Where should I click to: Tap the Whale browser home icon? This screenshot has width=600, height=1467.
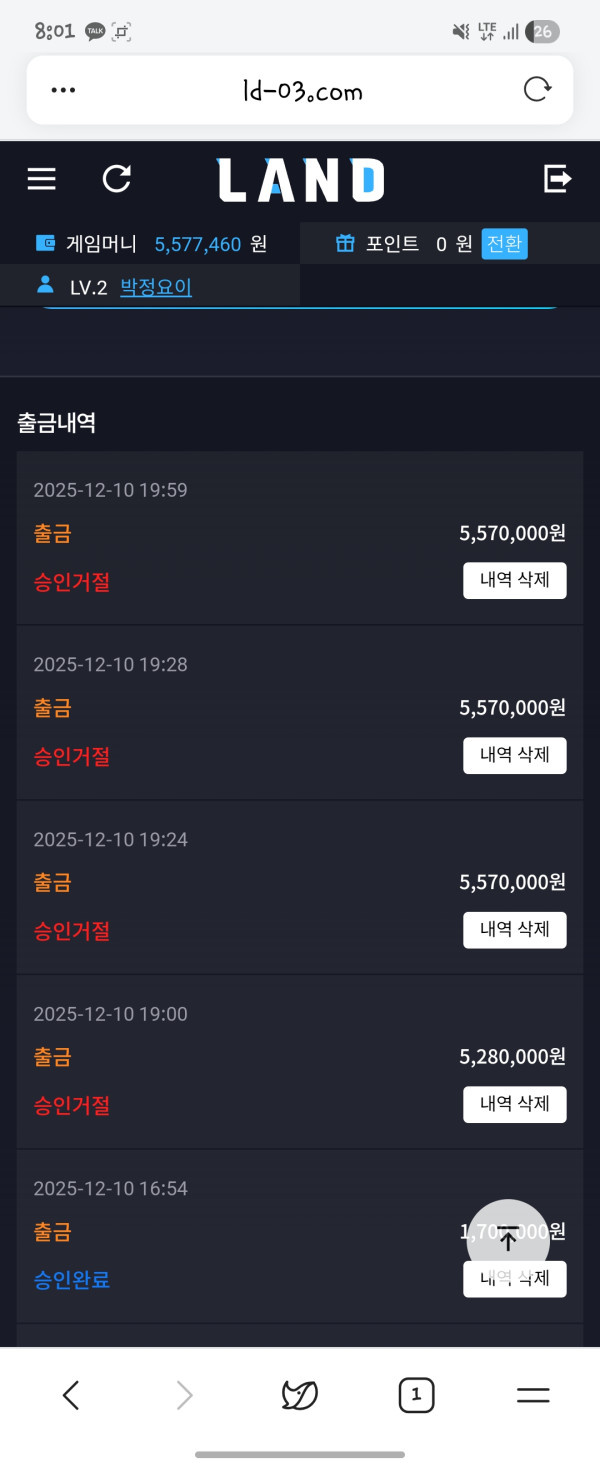coord(300,1395)
